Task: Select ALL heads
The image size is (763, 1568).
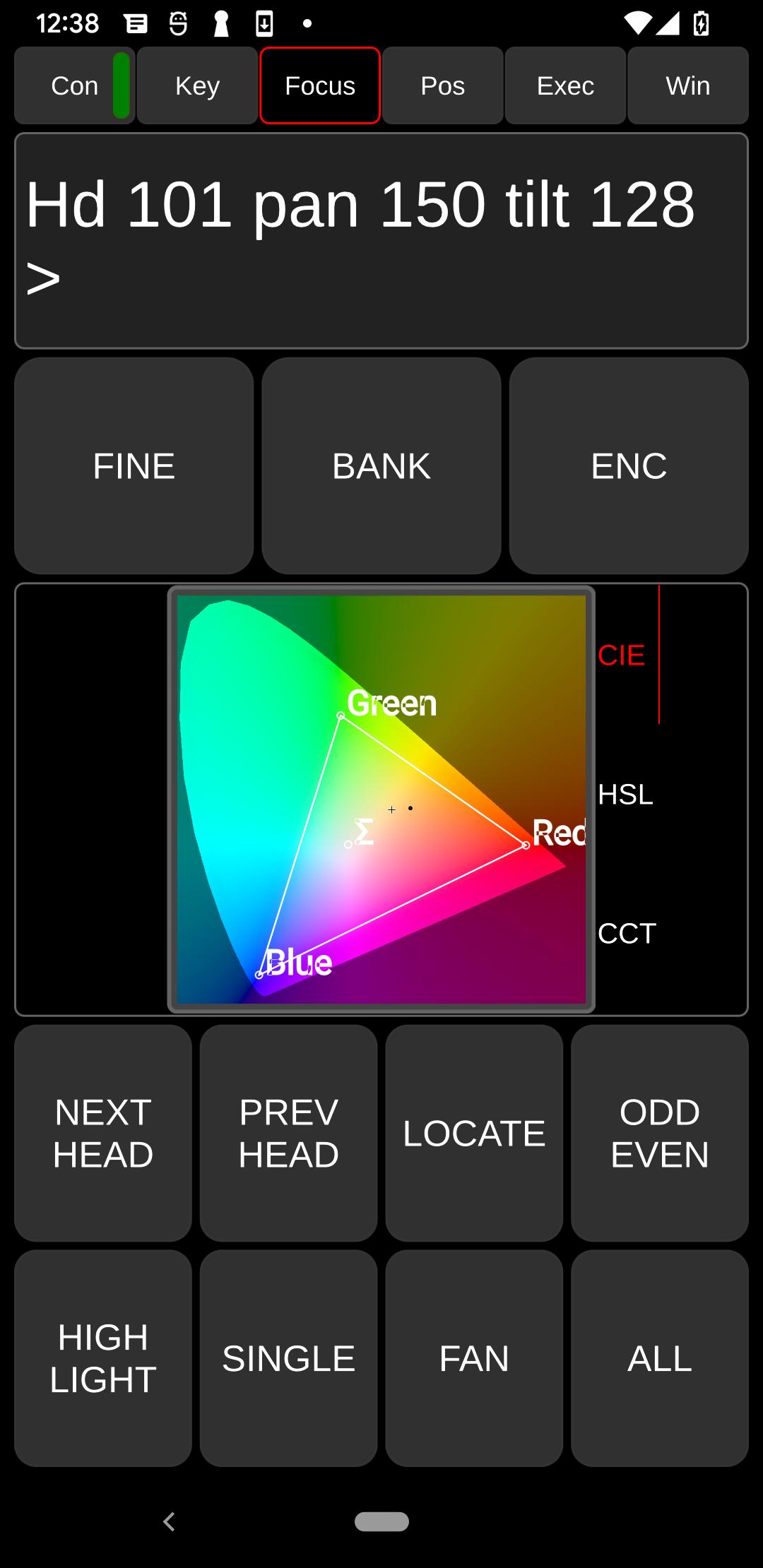Action: tap(661, 1358)
